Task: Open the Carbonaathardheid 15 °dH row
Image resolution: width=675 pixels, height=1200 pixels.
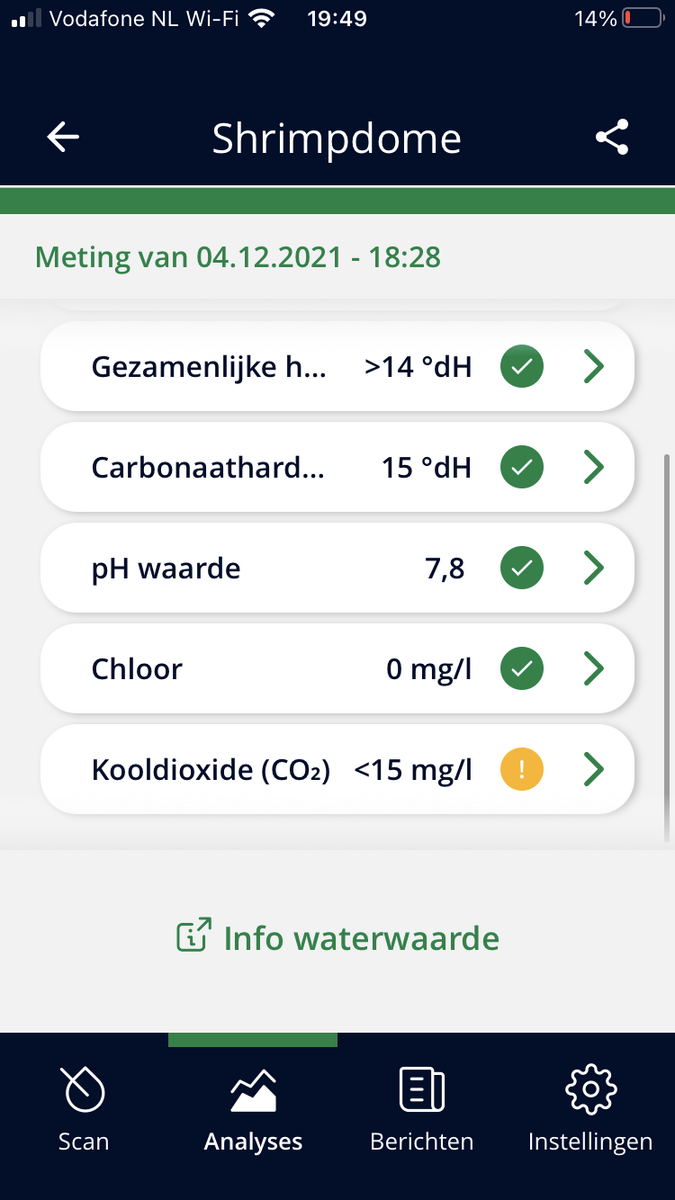Action: coord(337,467)
